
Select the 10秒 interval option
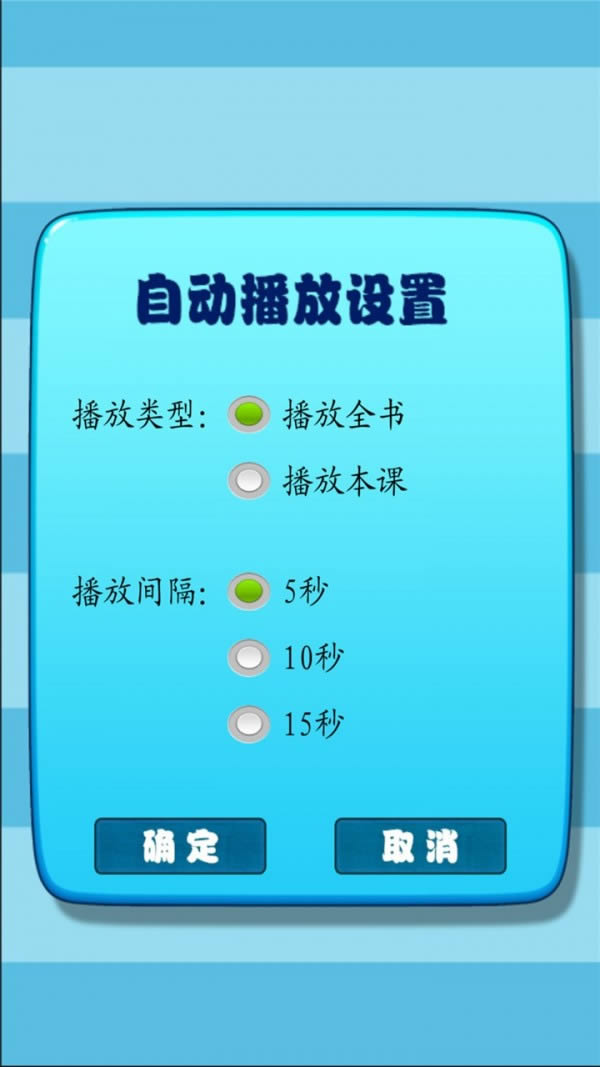(249, 657)
